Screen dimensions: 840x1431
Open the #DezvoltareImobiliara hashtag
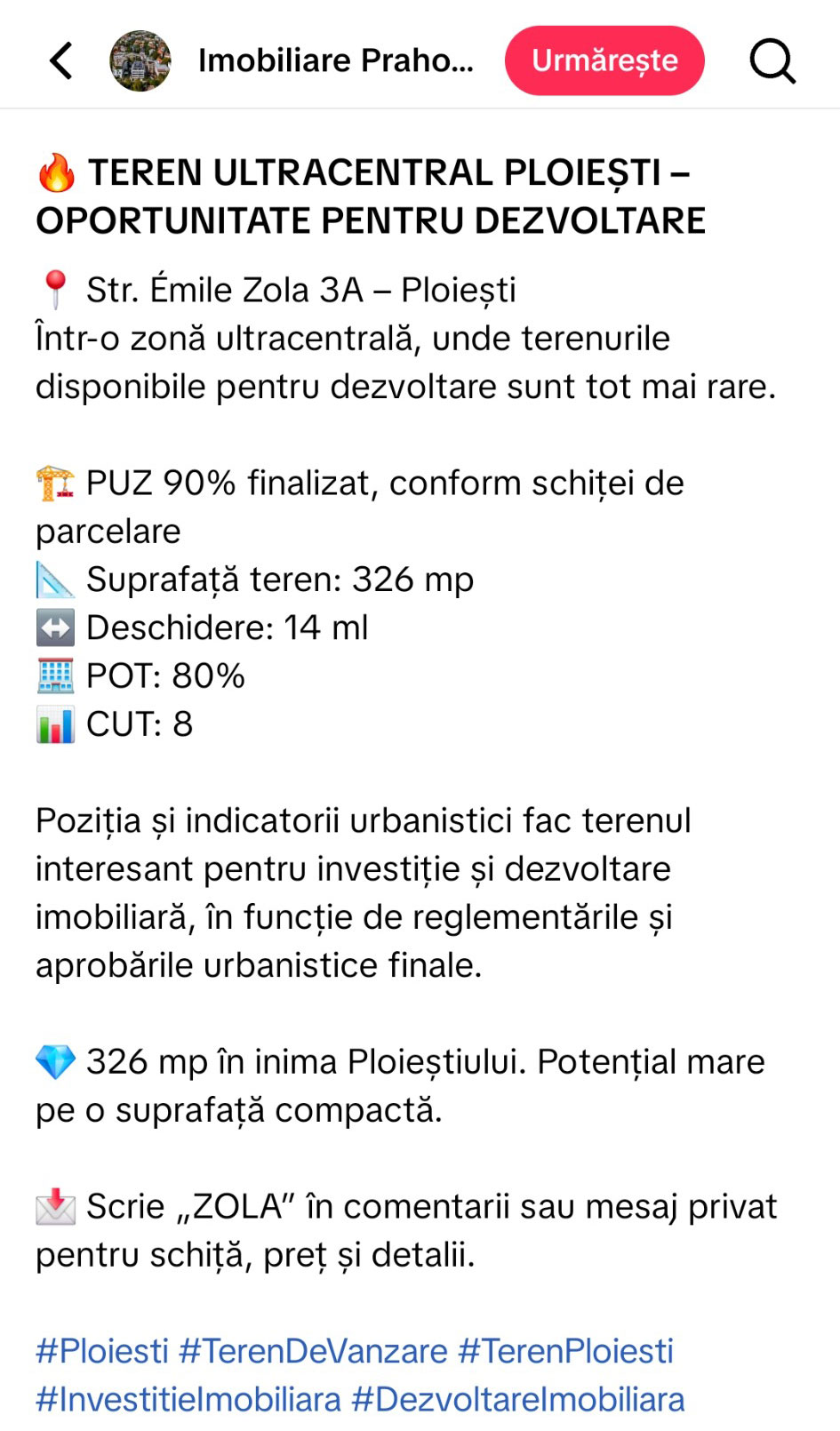click(x=518, y=1399)
